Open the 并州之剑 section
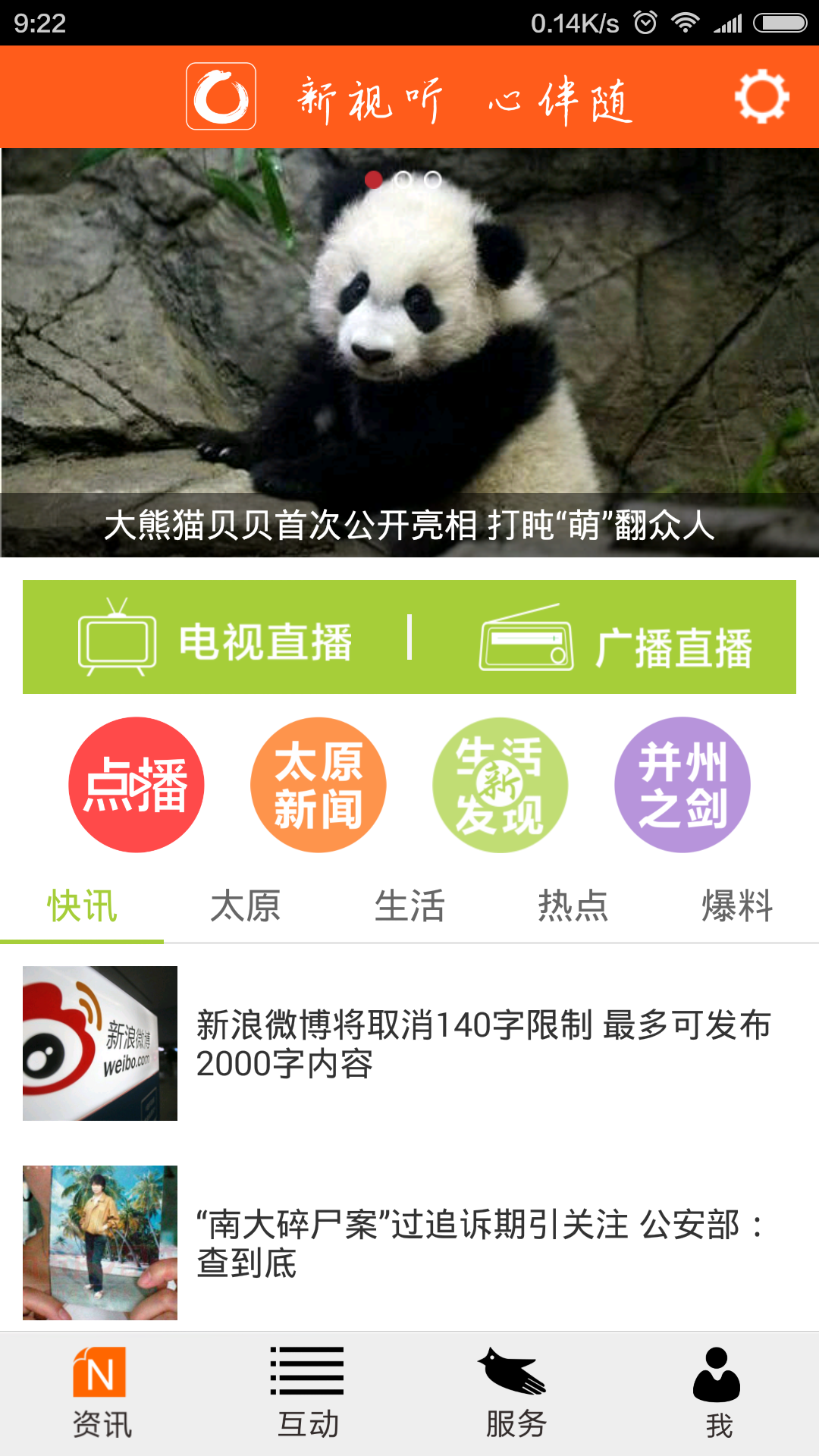 click(x=682, y=785)
